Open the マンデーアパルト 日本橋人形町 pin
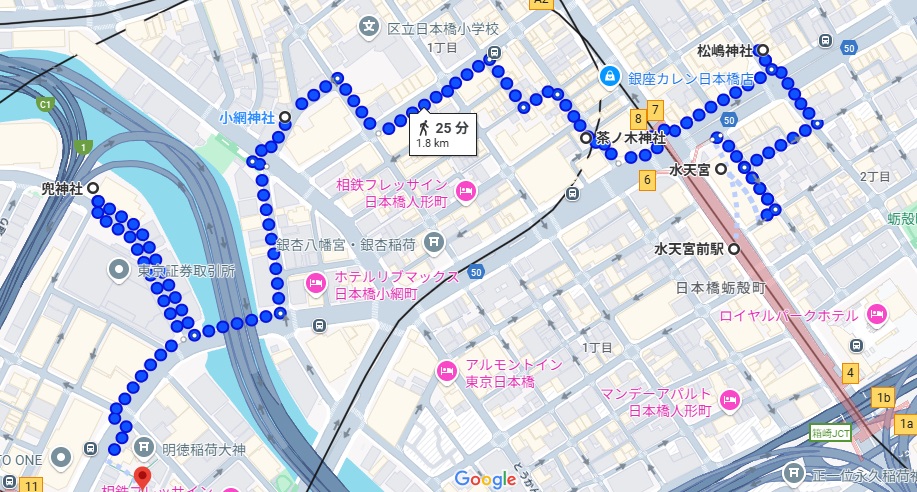 [729, 400]
